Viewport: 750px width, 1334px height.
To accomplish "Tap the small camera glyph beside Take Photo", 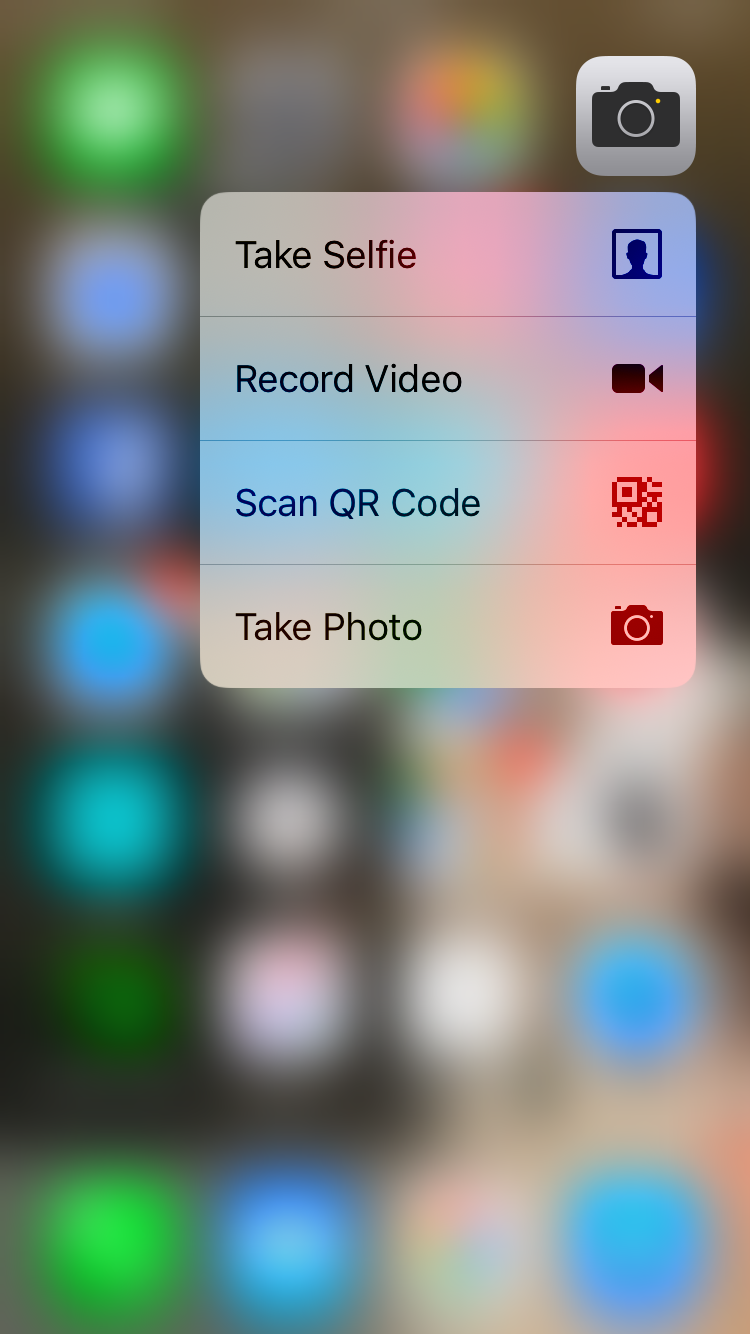I will pyautogui.click(x=637, y=625).
